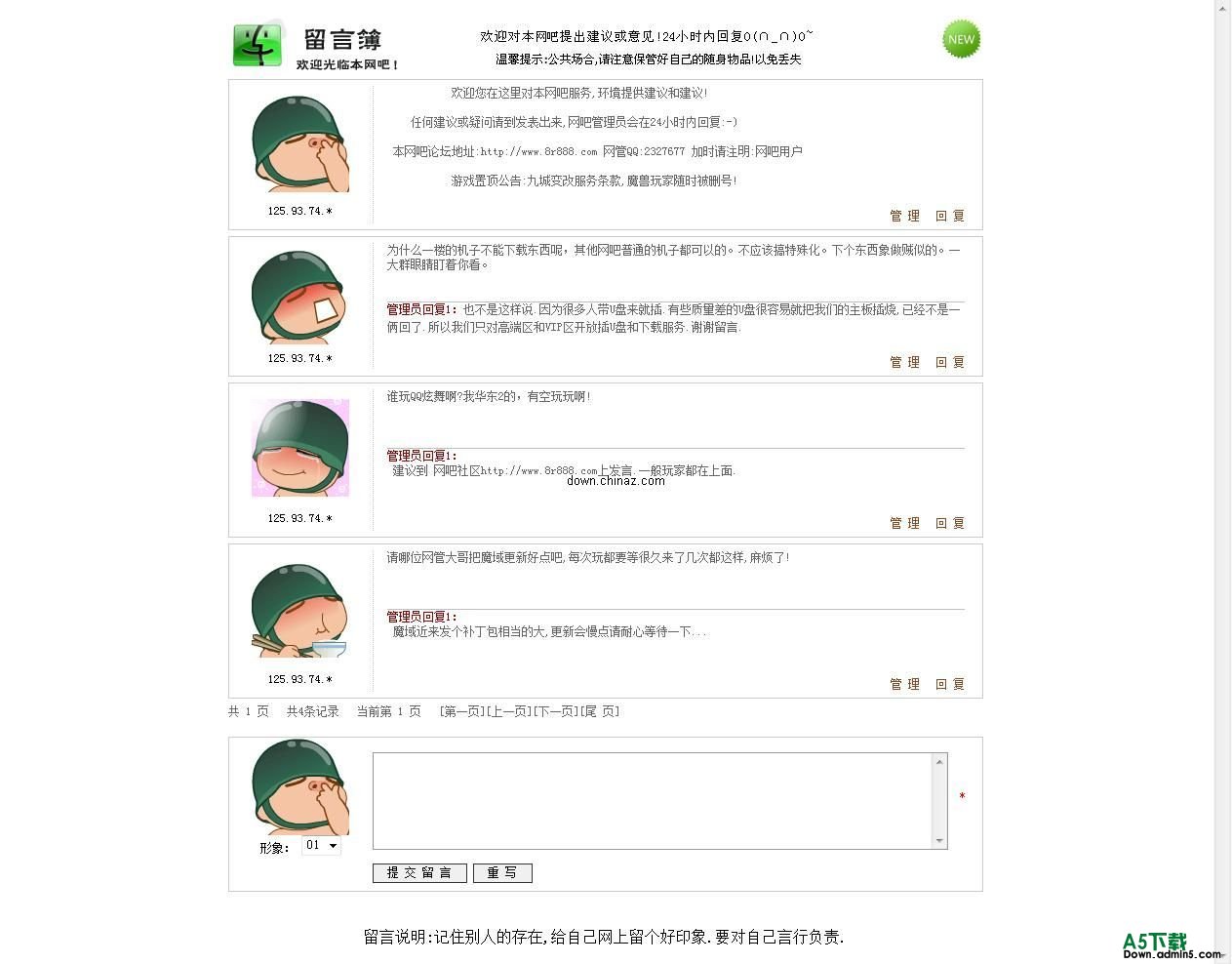Image resolution: width=1232 pixels, height=964 pixels.
Task: Tap 回复 on the welcome announcement post
Action: click(950, 216)
